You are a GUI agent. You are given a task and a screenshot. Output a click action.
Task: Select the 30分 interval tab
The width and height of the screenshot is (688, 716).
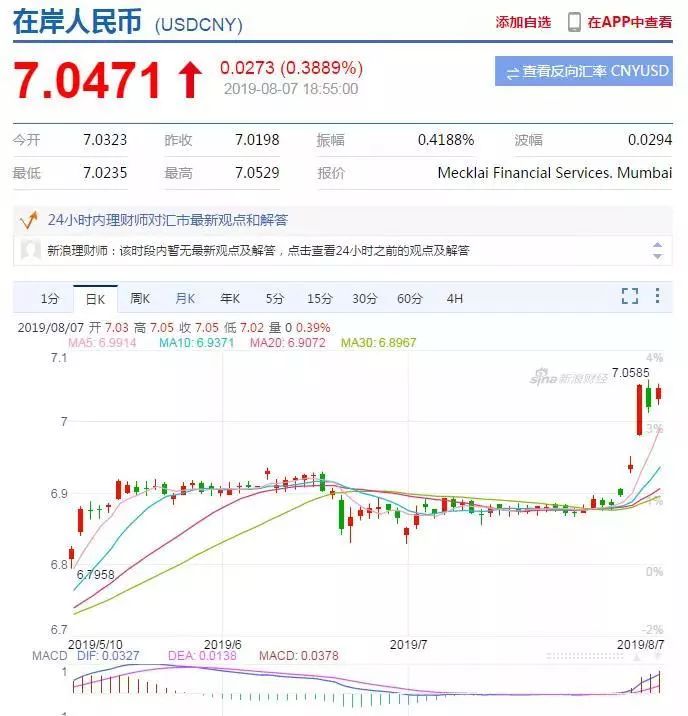pyautogui.click(x=364, y=298)
